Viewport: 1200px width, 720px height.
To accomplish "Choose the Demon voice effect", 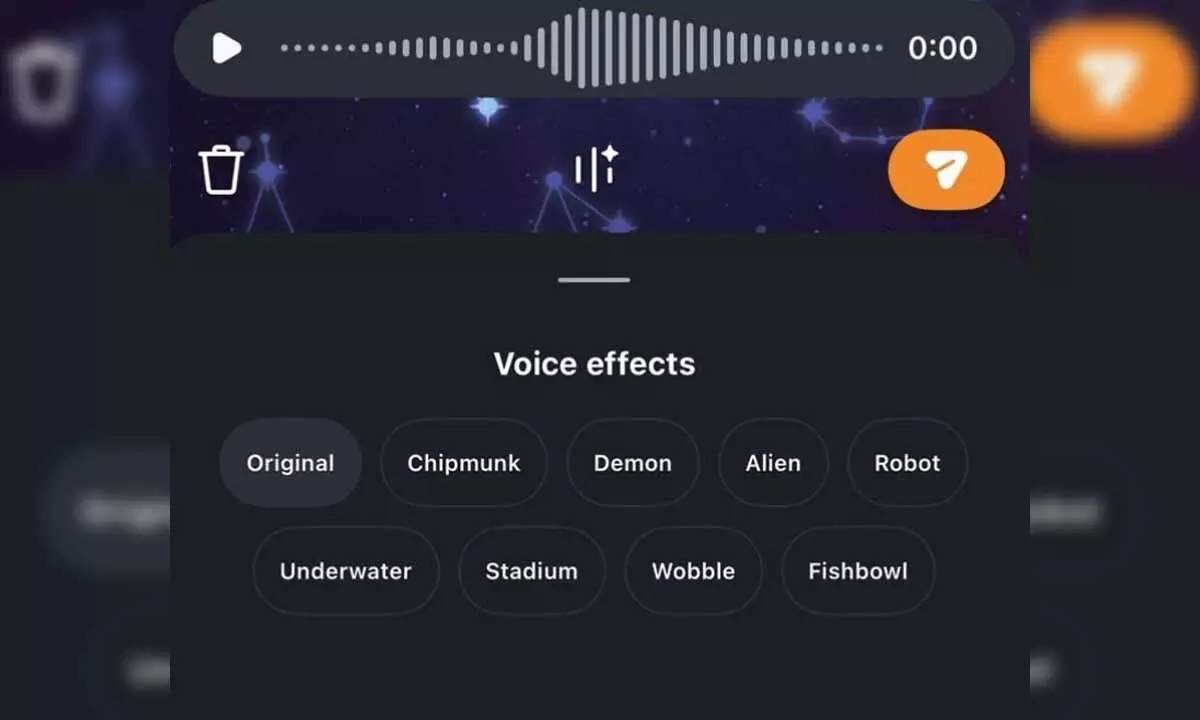I will (x=632, y=463).
